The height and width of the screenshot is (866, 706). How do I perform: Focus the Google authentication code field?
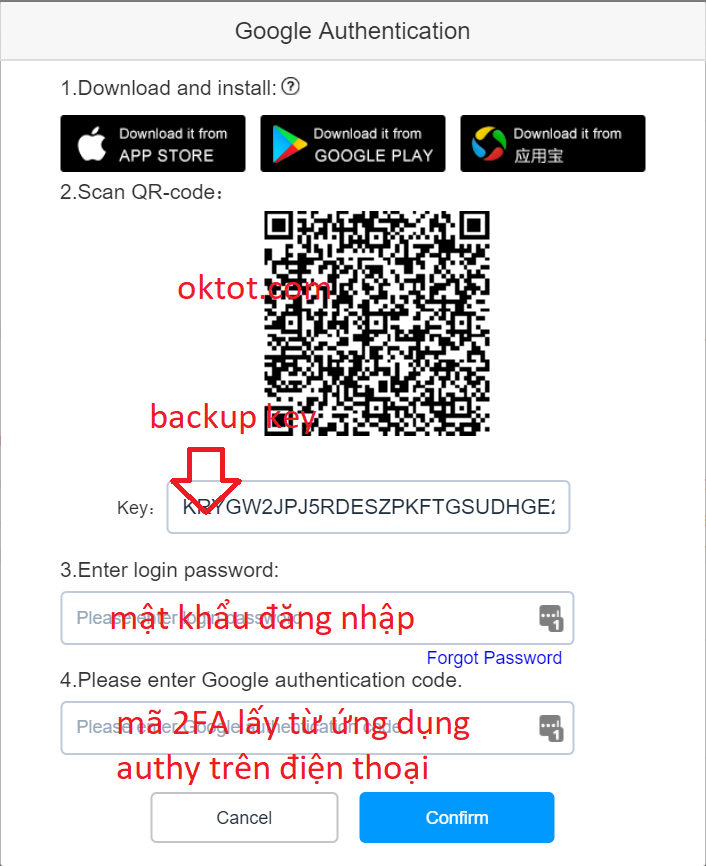(300, 727)
